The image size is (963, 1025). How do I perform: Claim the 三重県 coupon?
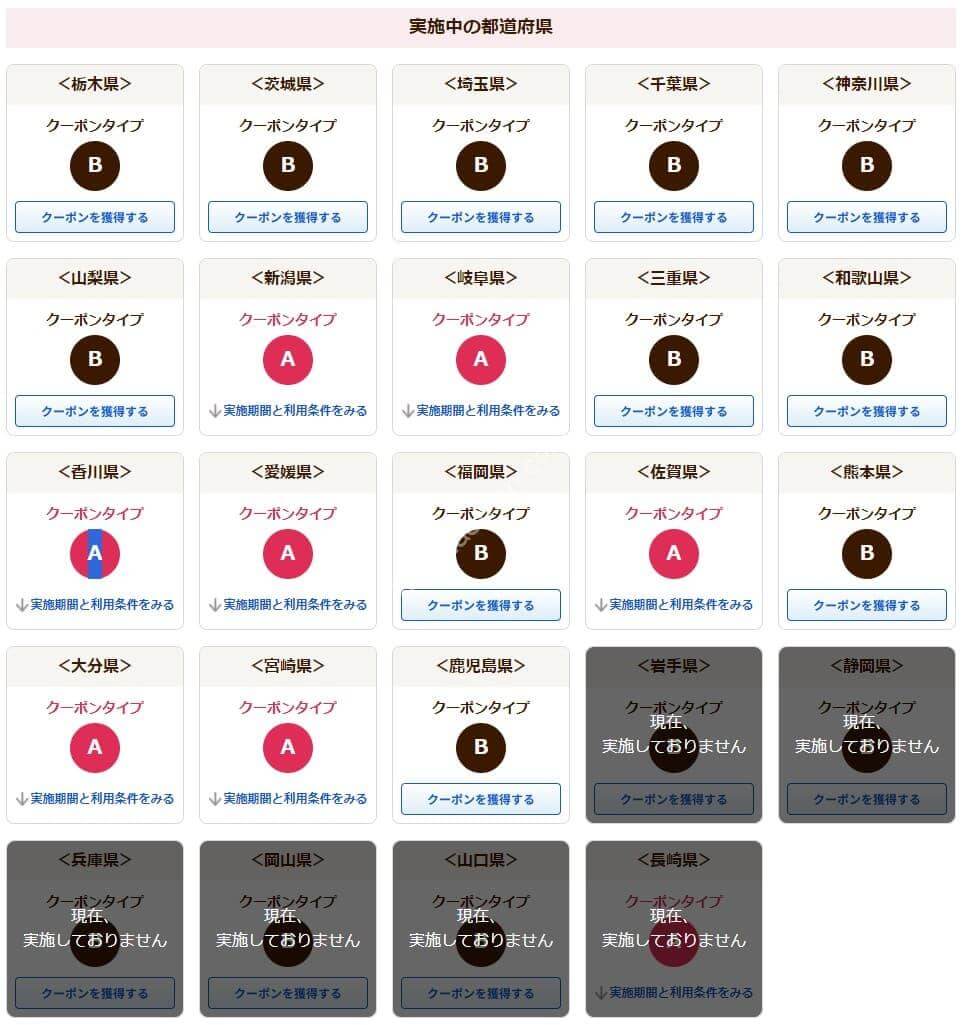click(674, 411)
